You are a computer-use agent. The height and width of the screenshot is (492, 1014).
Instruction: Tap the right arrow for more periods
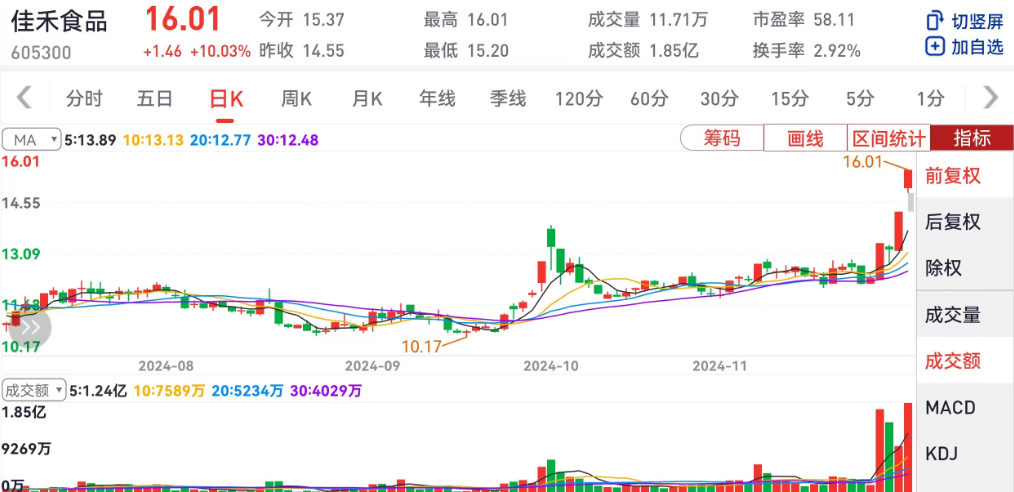pos(990,97)
